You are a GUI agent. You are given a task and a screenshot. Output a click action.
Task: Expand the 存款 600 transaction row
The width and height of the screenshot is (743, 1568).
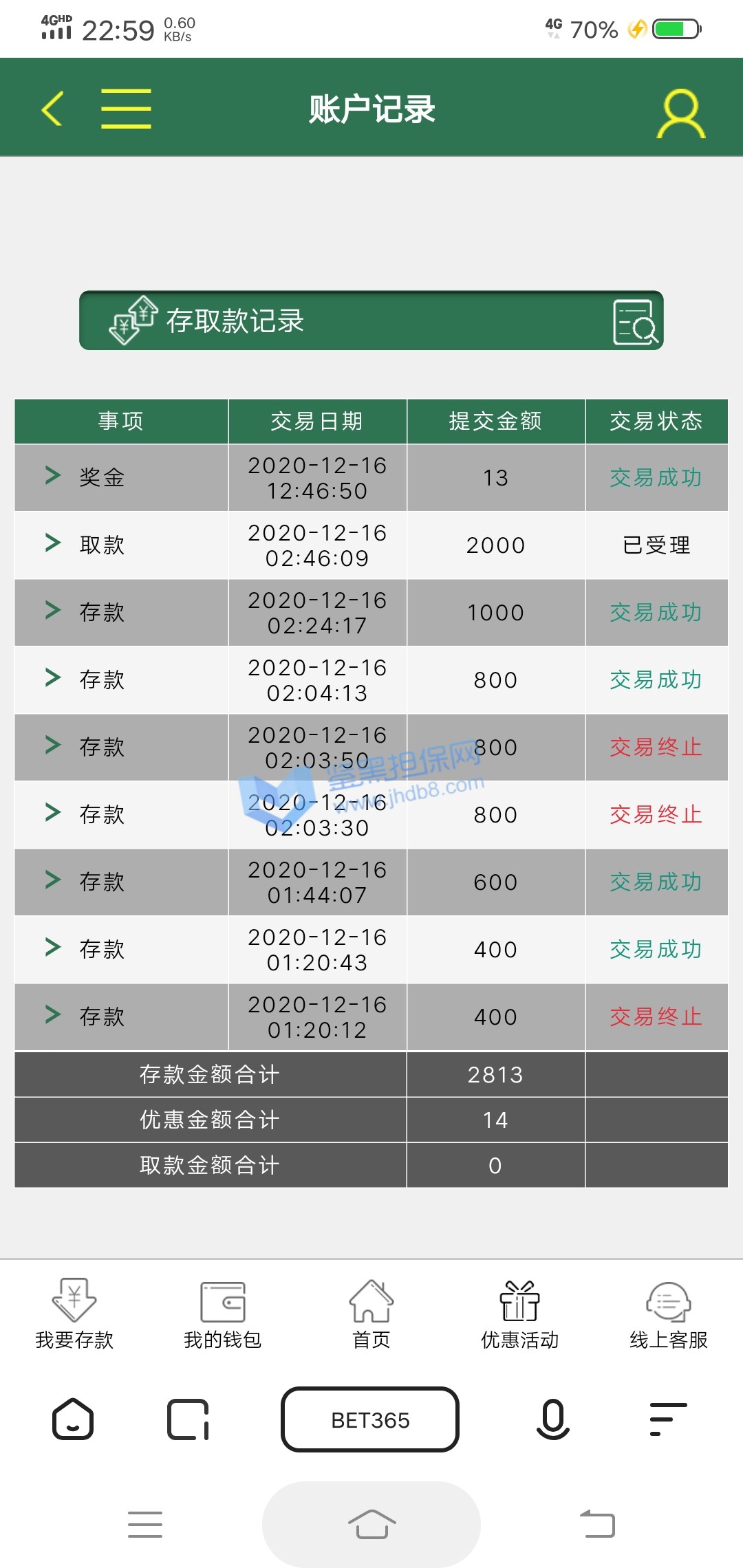(53, 880)
